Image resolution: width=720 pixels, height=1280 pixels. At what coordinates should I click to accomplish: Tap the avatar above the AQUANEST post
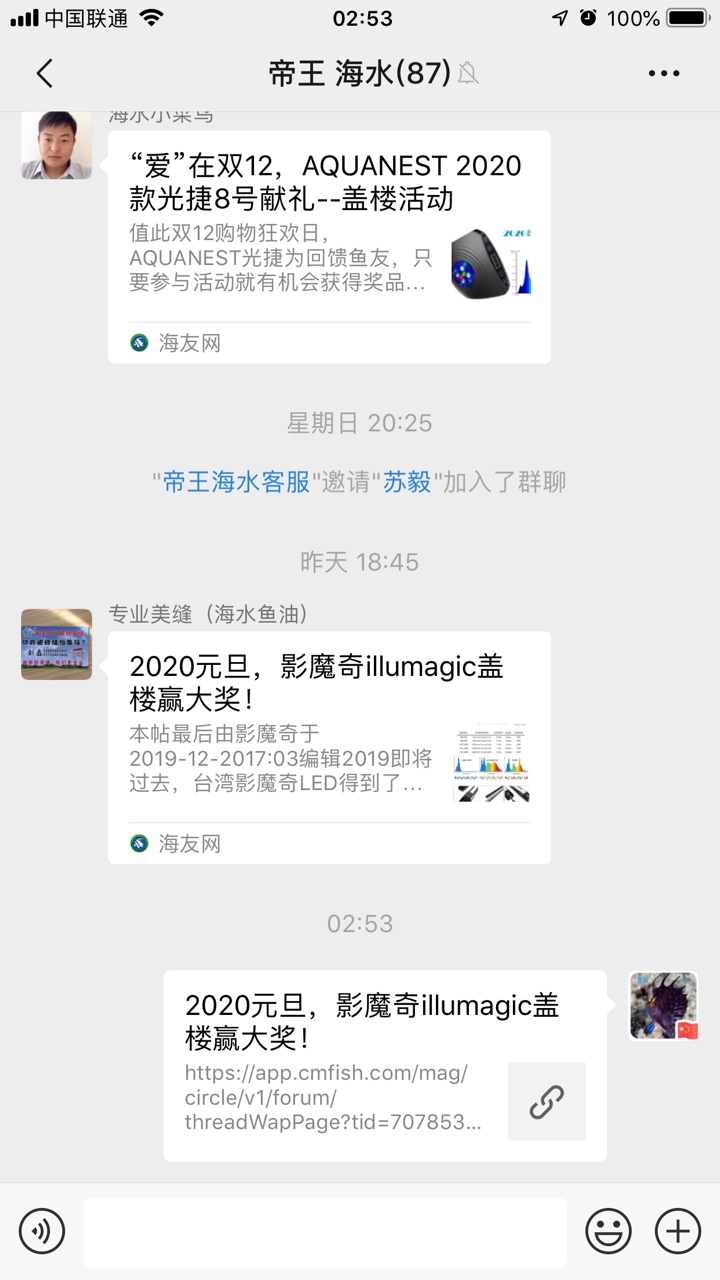click(x=57, y=145)
